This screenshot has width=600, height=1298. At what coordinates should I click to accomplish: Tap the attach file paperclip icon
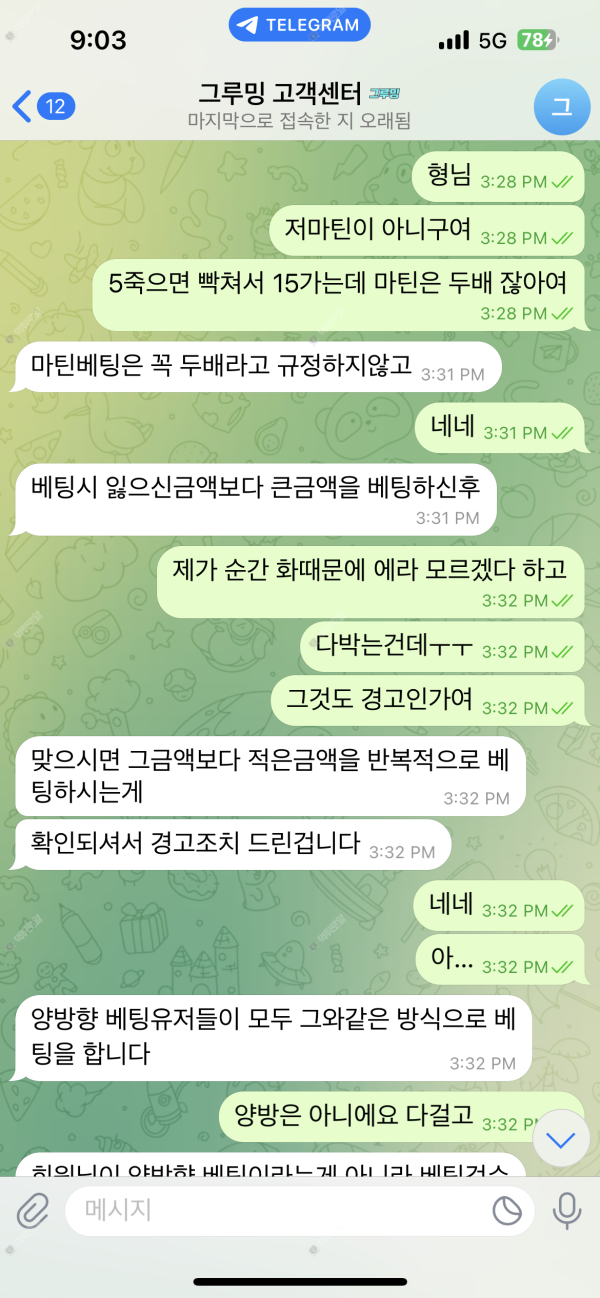click(x=33, y=1211)
